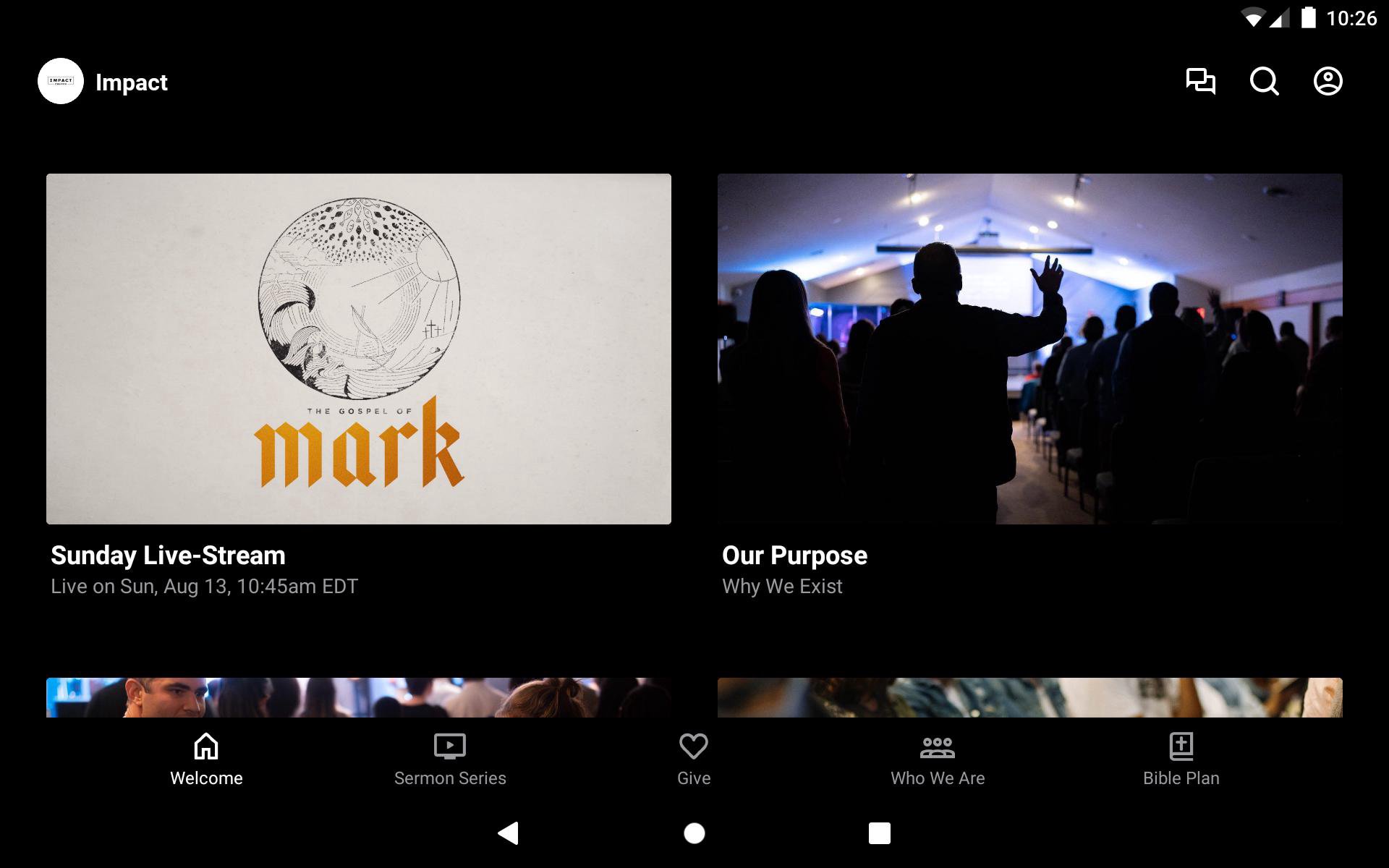This screenshot has height=868, width=1389.
Task: Switch to the Who We Are tab
Action: tap(938, 759)
